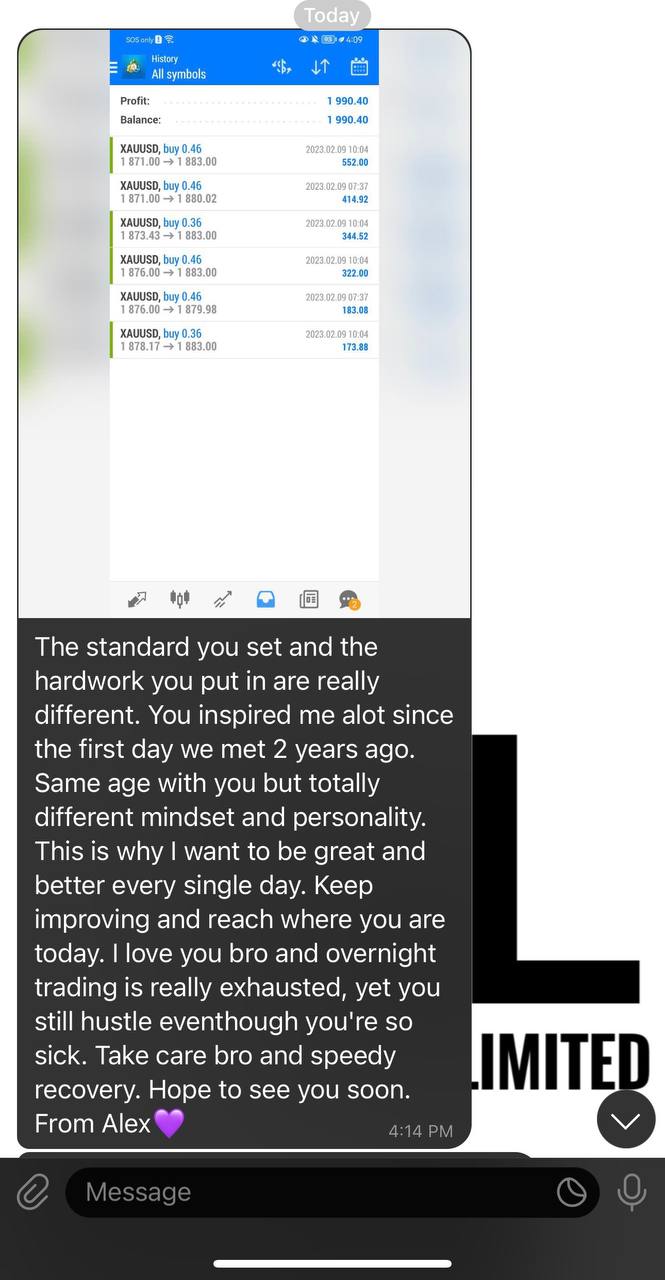665x1280 pixels.
Task: Jump to the latest message arrow
Action: (626, 1119)
